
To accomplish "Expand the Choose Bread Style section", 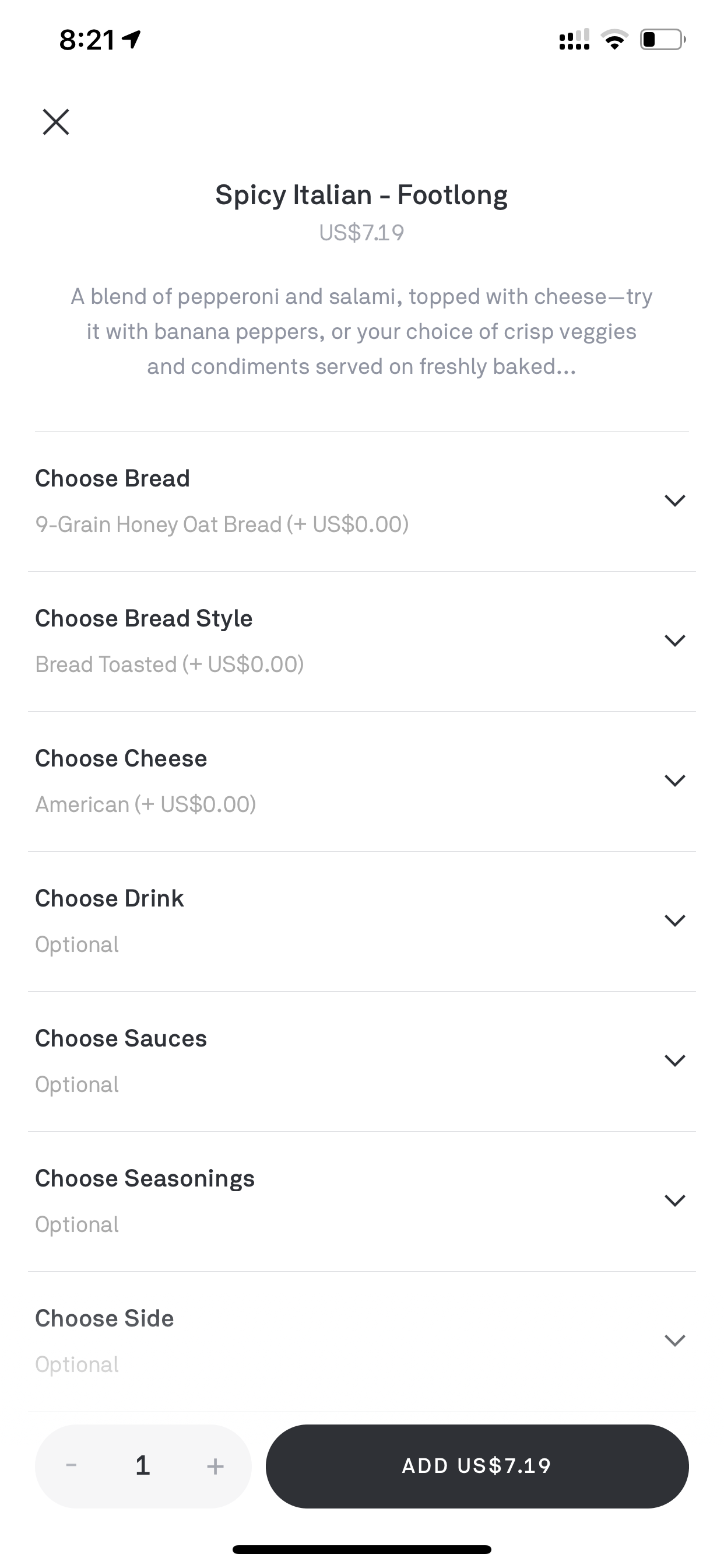I will pos(361,641).
